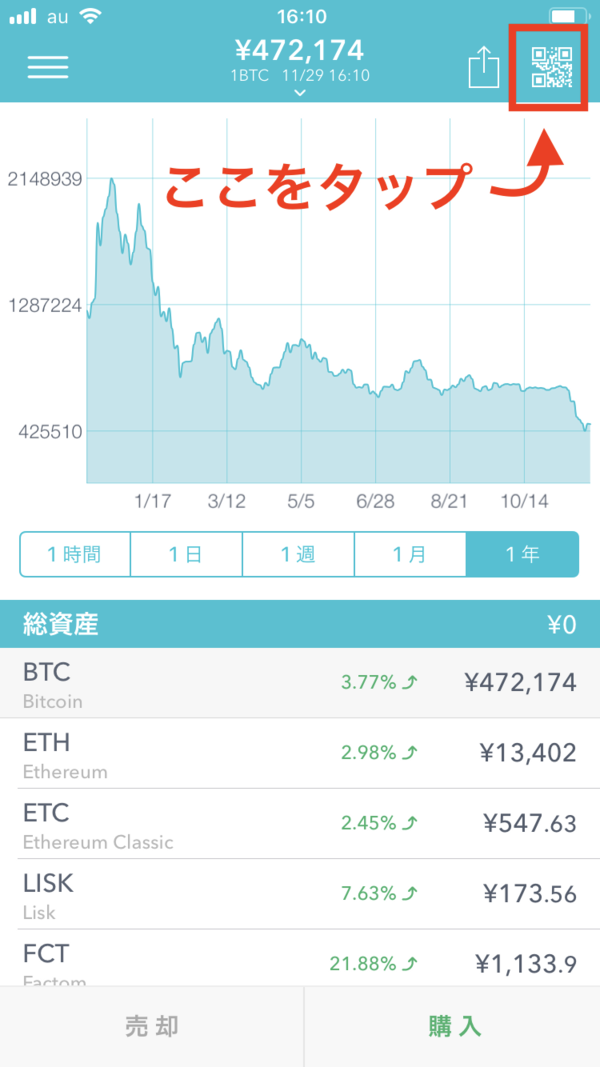Image resolution: width=600 pixels, height=1067 pixels.
Task: View the ETC Ethereum Classic row
Action: point(300,824)
